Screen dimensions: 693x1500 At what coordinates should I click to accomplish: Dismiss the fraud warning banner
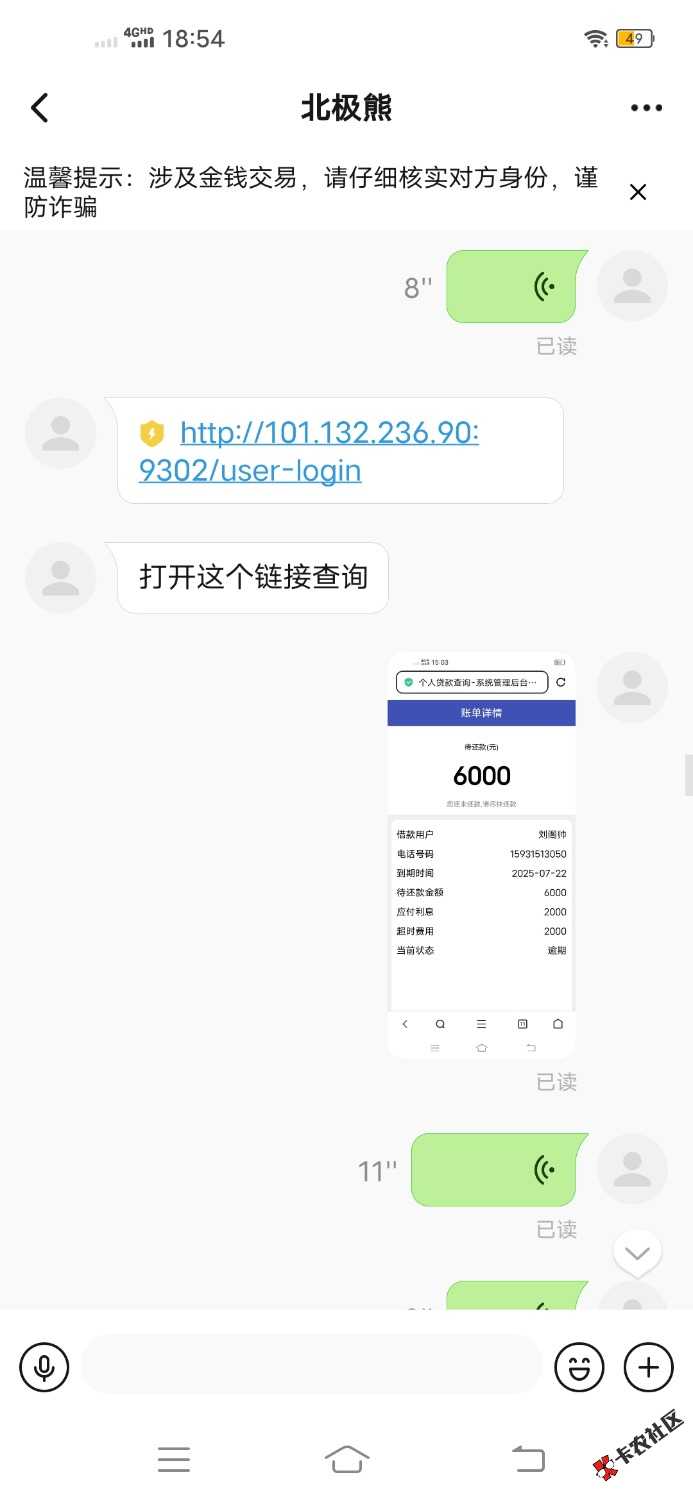[x=638, y=192]
